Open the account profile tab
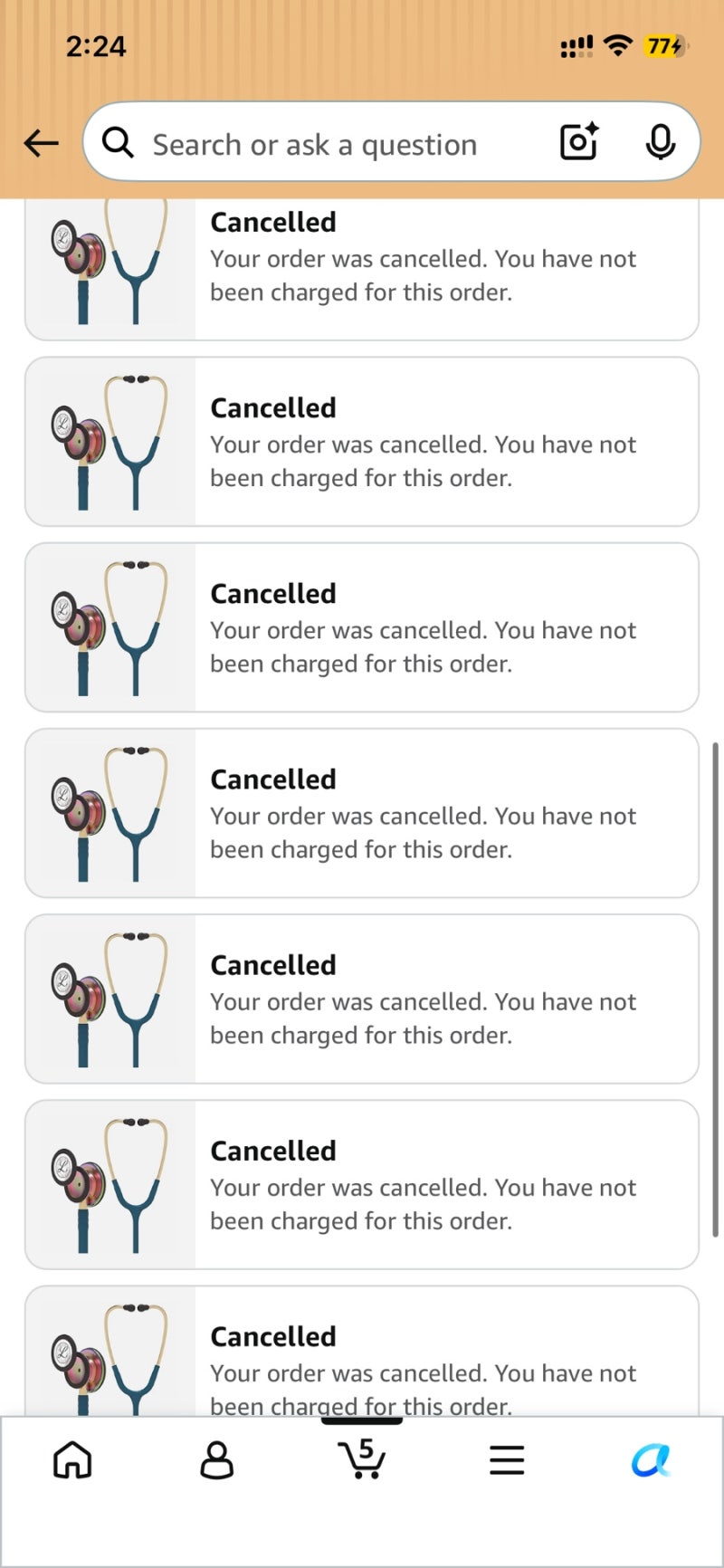 tap(217, 1459)
